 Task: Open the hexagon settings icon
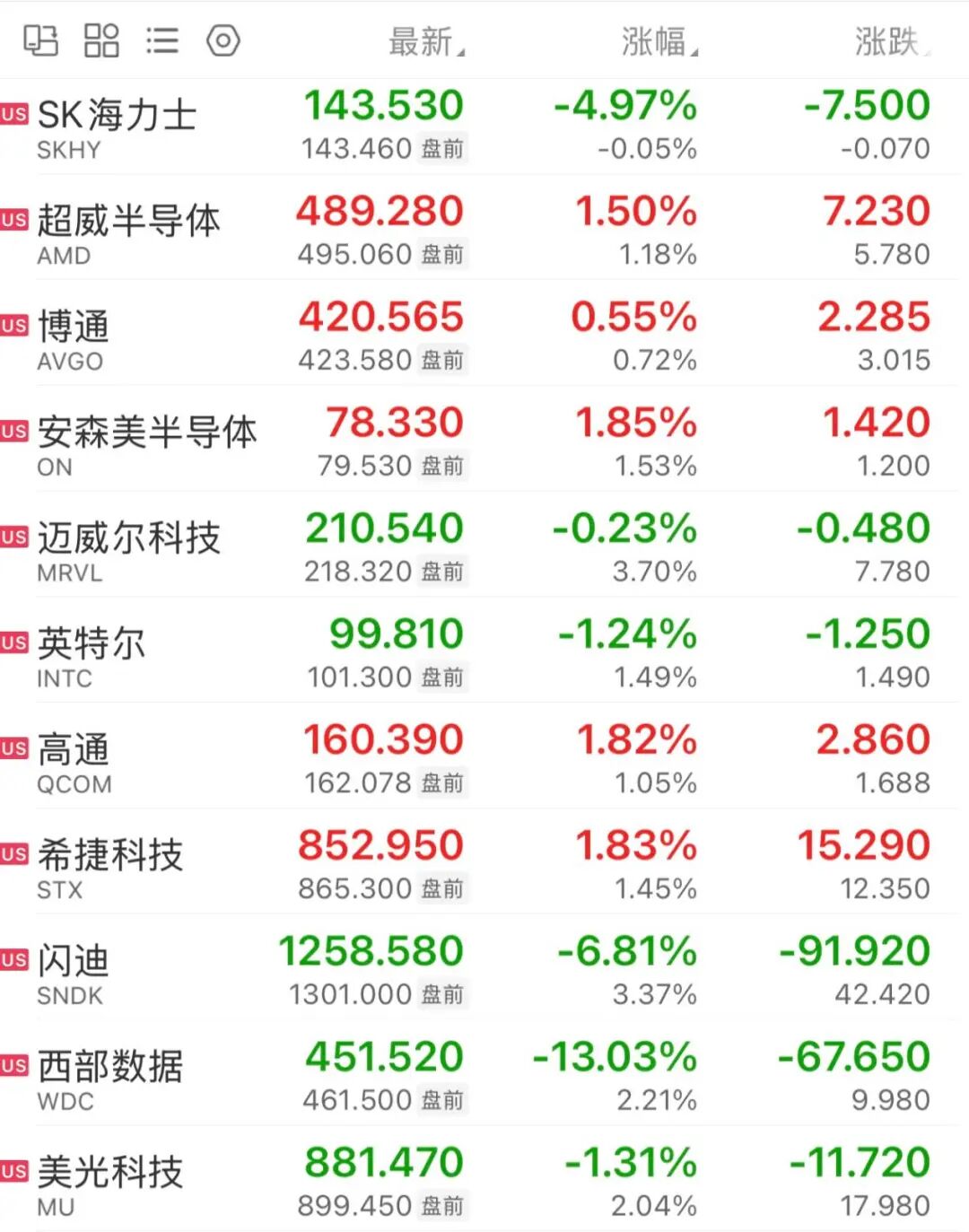coord(223,41)
